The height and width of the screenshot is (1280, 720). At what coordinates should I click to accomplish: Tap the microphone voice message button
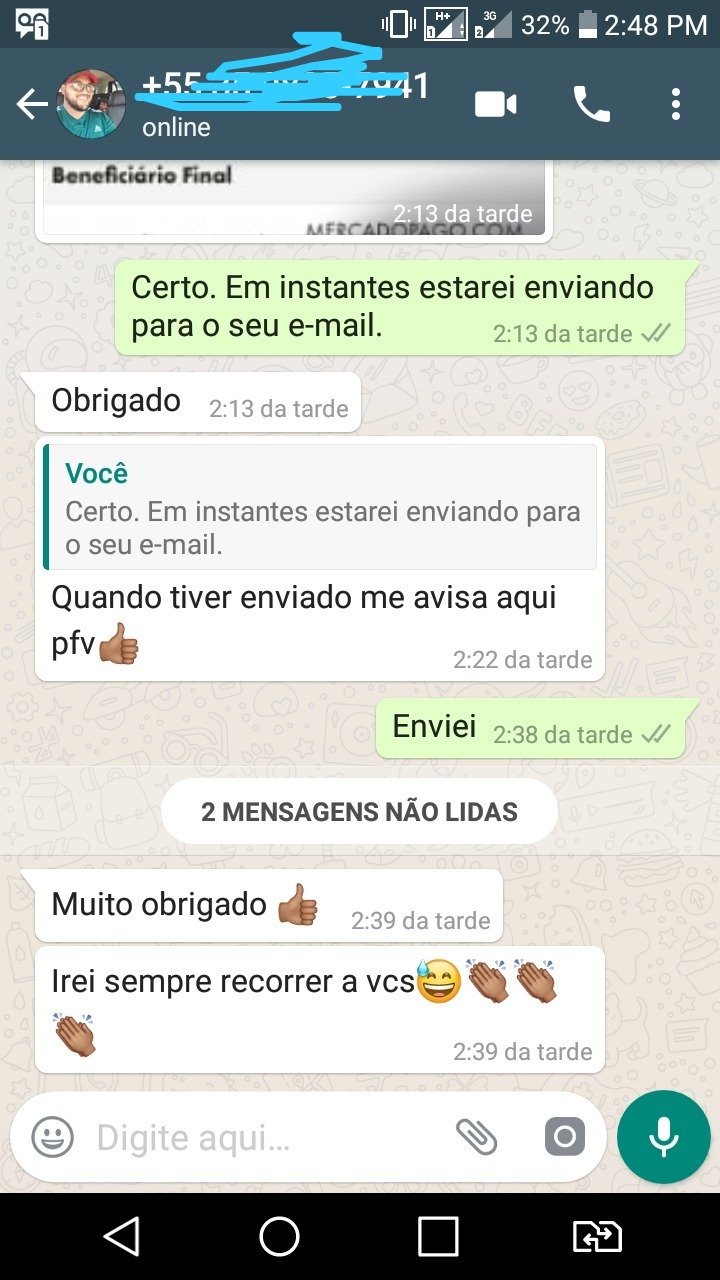coord(662,1137)
